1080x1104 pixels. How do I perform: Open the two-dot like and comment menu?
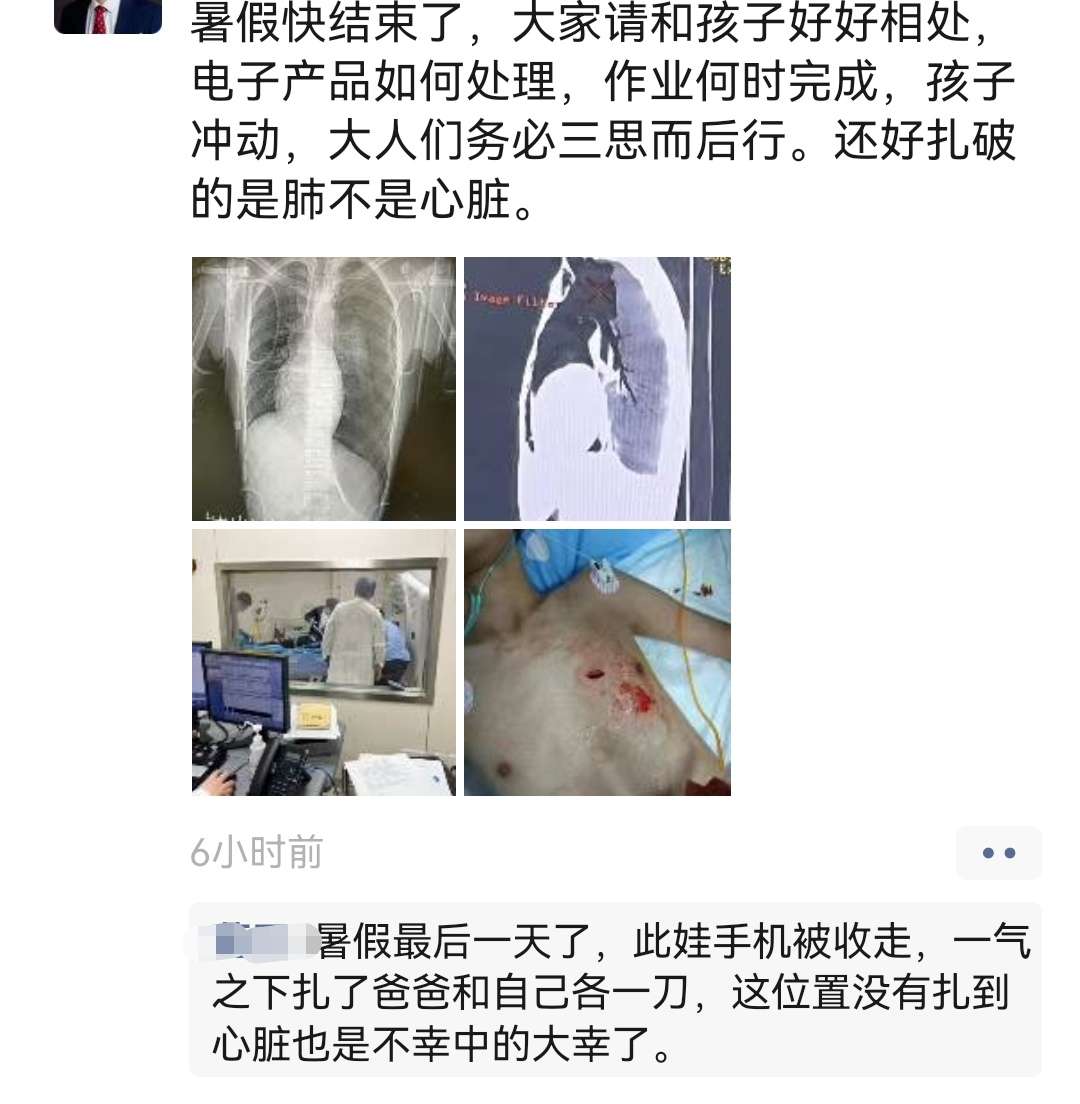pyautogui.click(x=998, y=853)
